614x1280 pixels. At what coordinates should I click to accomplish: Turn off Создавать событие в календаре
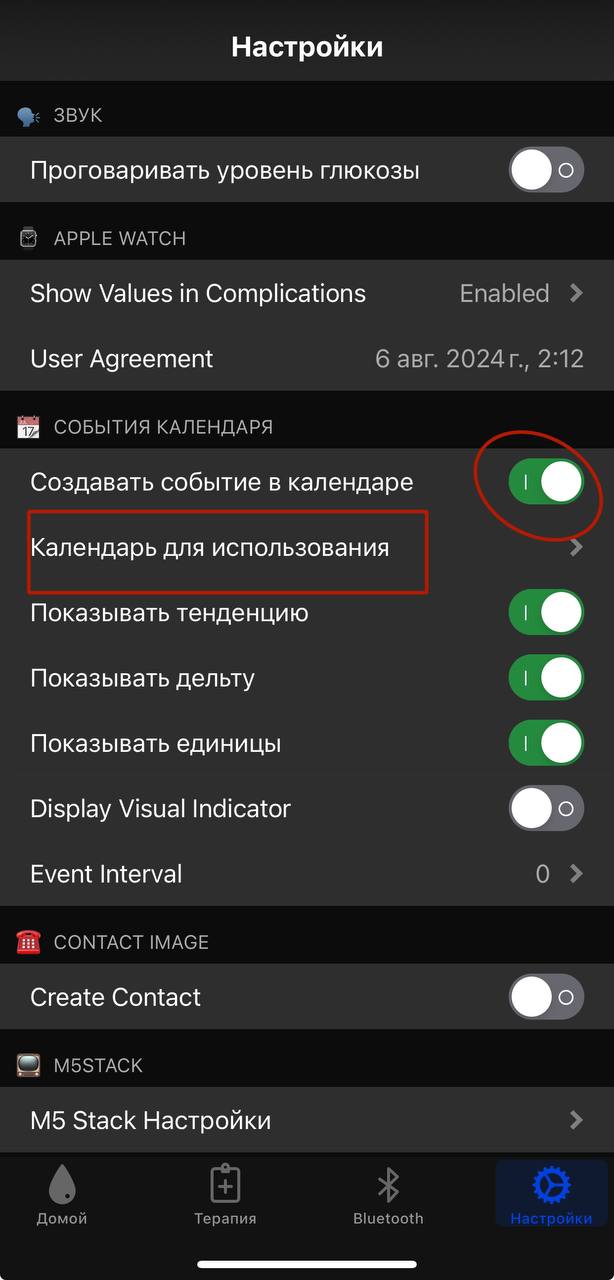click(x=546, y=482)
